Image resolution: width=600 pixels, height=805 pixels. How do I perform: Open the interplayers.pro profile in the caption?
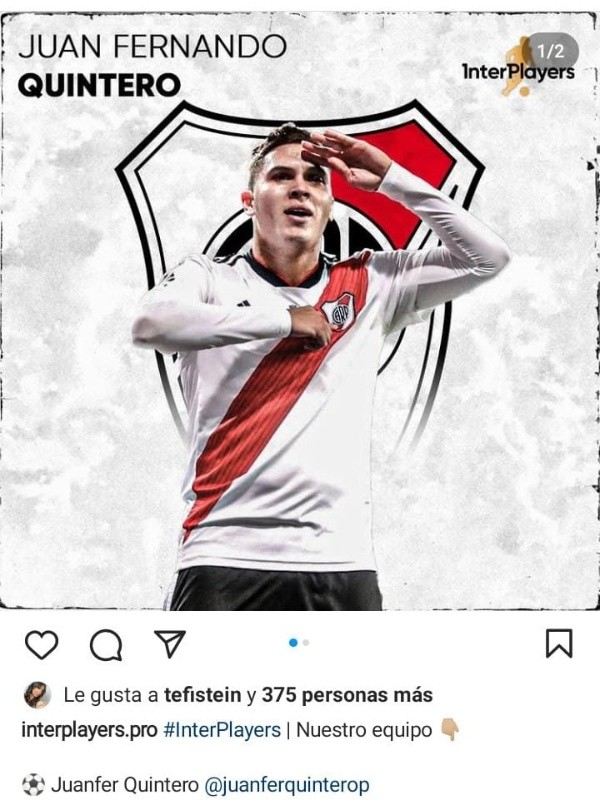[89, 730]
